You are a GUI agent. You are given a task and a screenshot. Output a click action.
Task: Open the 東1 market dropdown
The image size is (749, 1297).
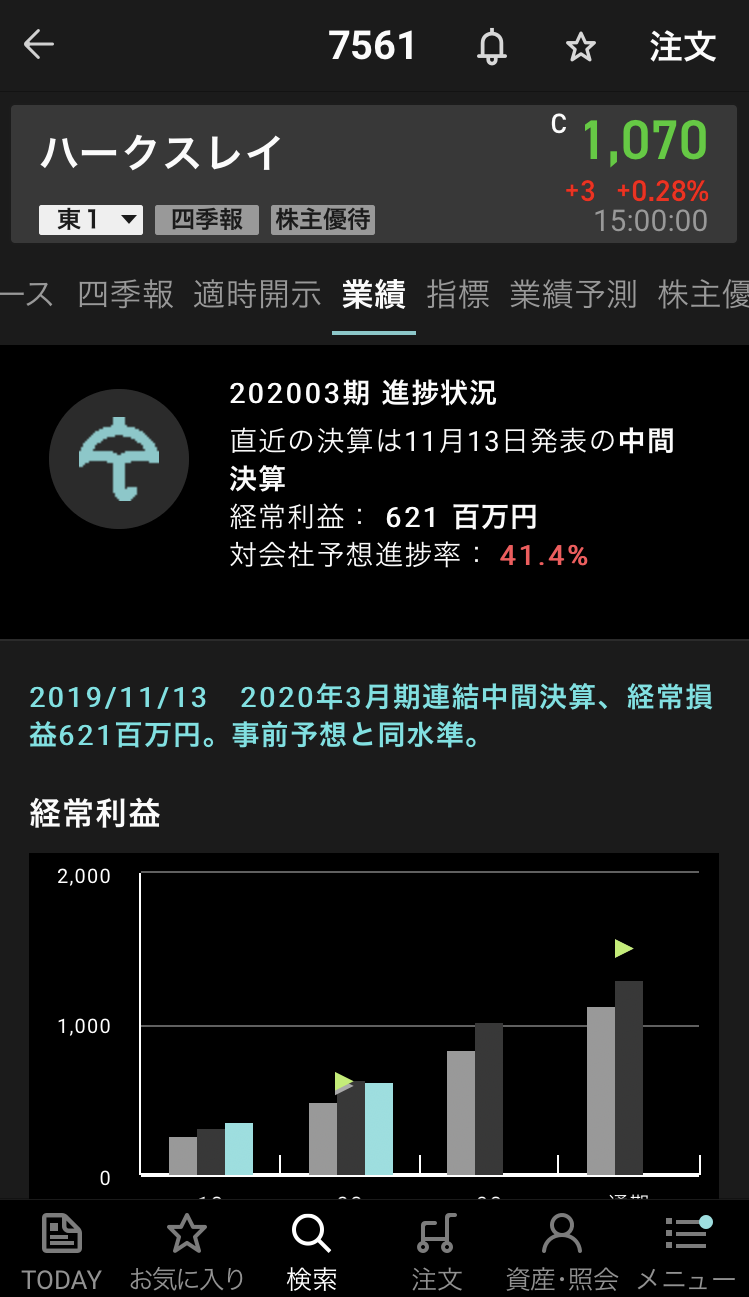[91, 220]
